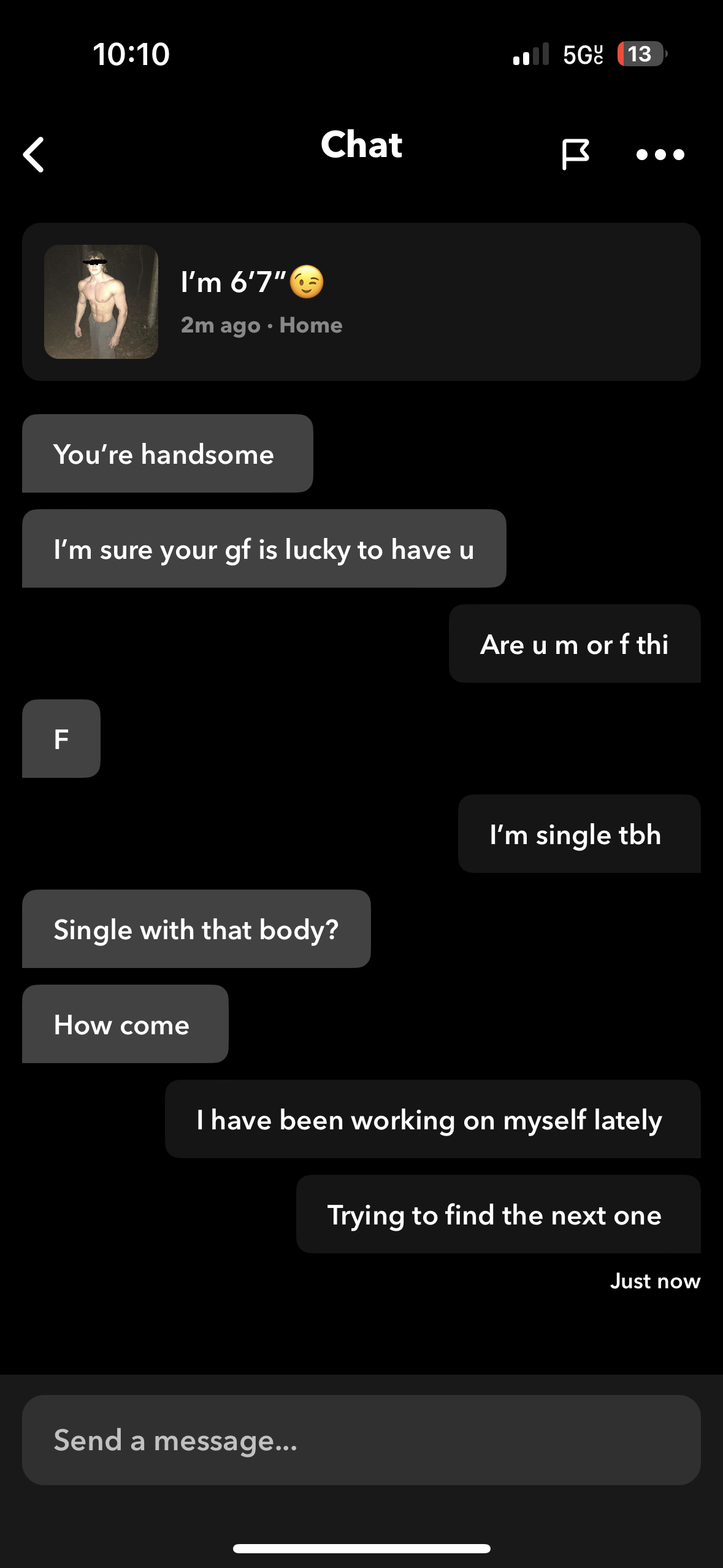Image resolution: width=723 pixels, height=1568 pixels.
Task: Focus the Send a message field
Action: click(x=361, y=1440)
